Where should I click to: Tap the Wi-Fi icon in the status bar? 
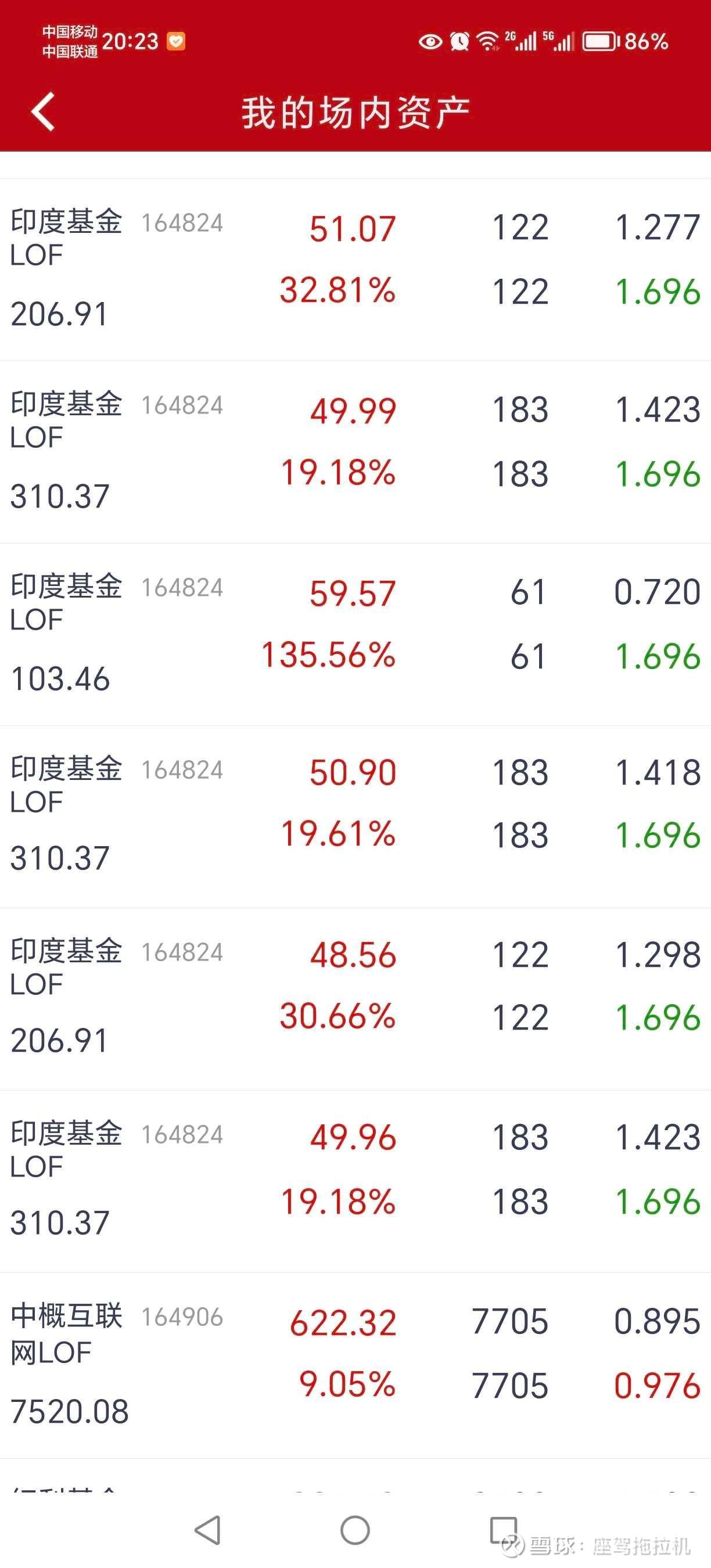click(x=487, y=41)
